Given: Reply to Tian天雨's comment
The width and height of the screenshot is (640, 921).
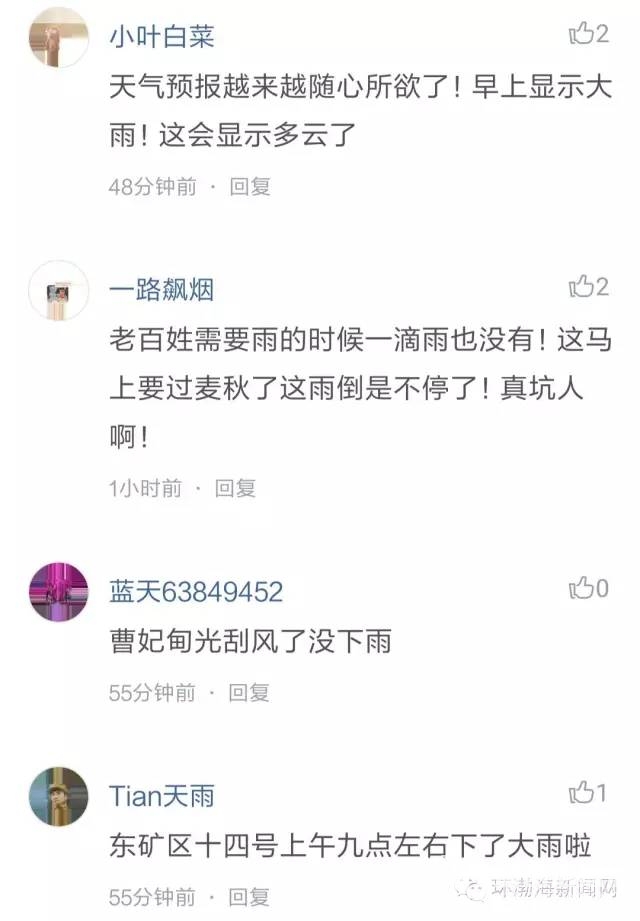Looking at the screenshot, I should pyautogui.click(x=250, y=896).
